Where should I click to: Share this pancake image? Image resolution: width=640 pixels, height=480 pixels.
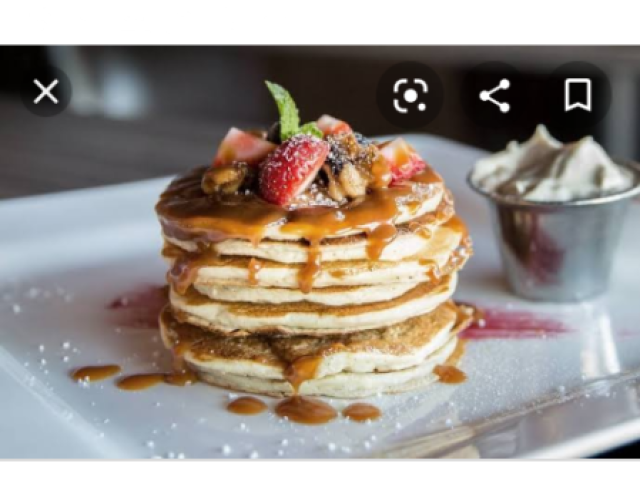click(x=494, y=95)
